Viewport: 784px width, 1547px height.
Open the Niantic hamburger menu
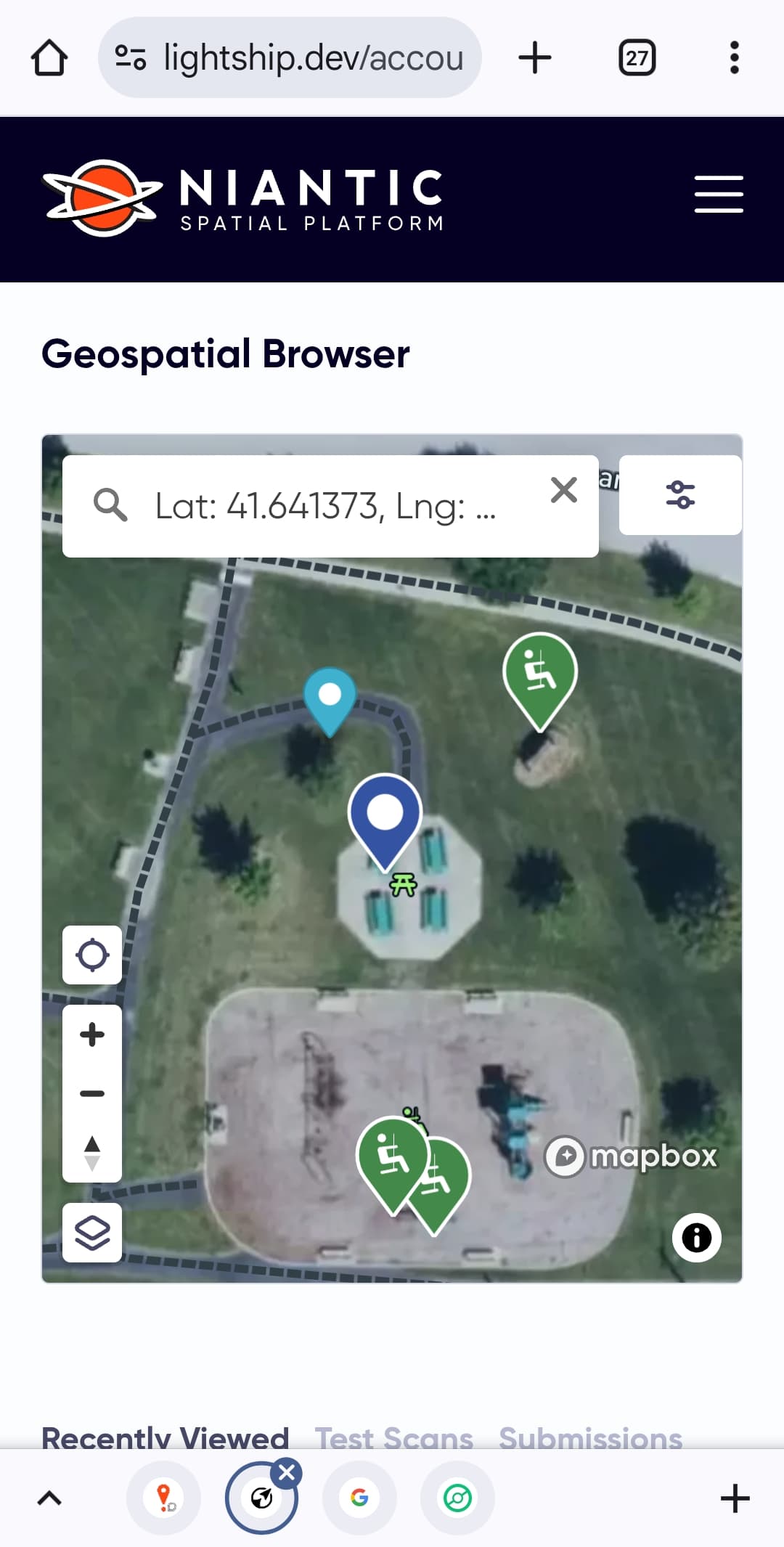click(718, 194)
